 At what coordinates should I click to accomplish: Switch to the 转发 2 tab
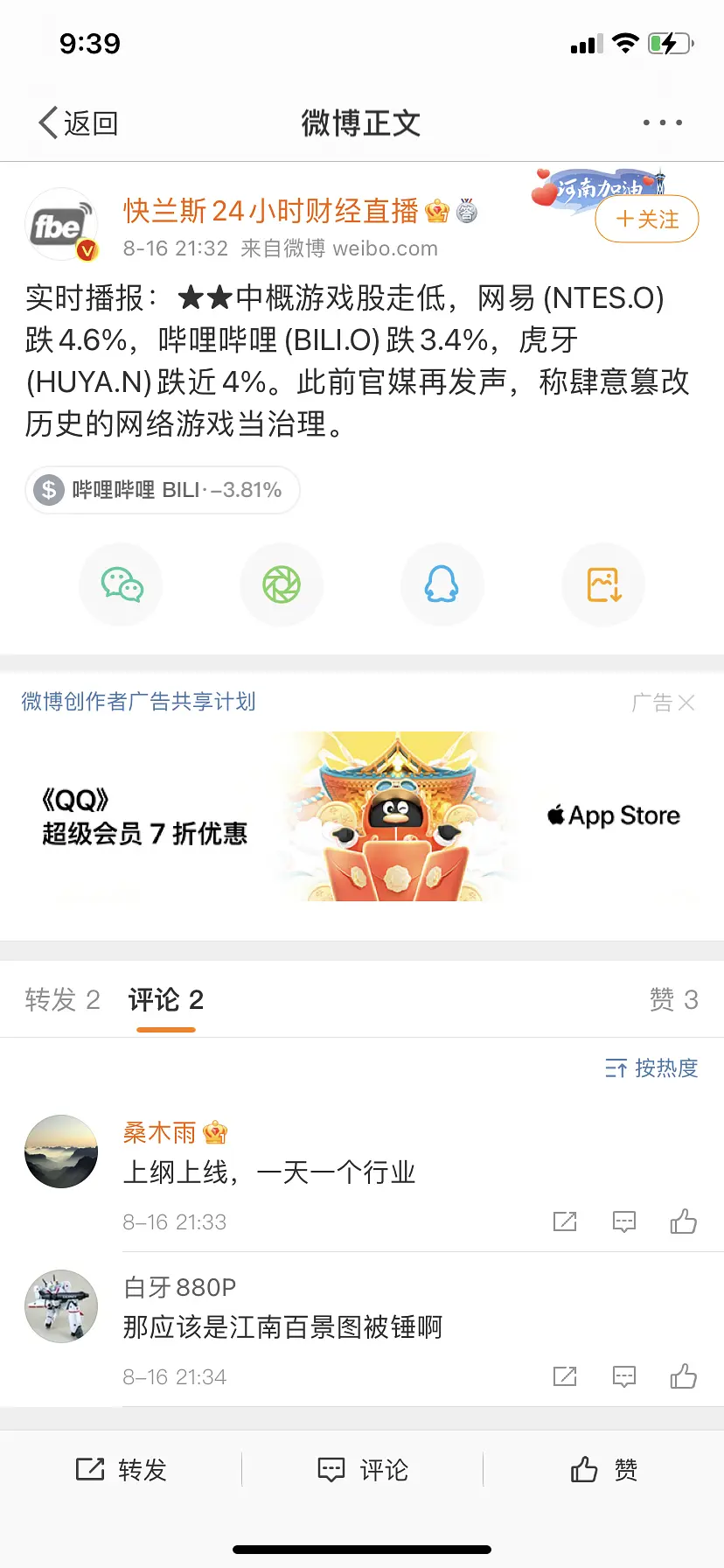pyautogui.click(x=63, y=999)
